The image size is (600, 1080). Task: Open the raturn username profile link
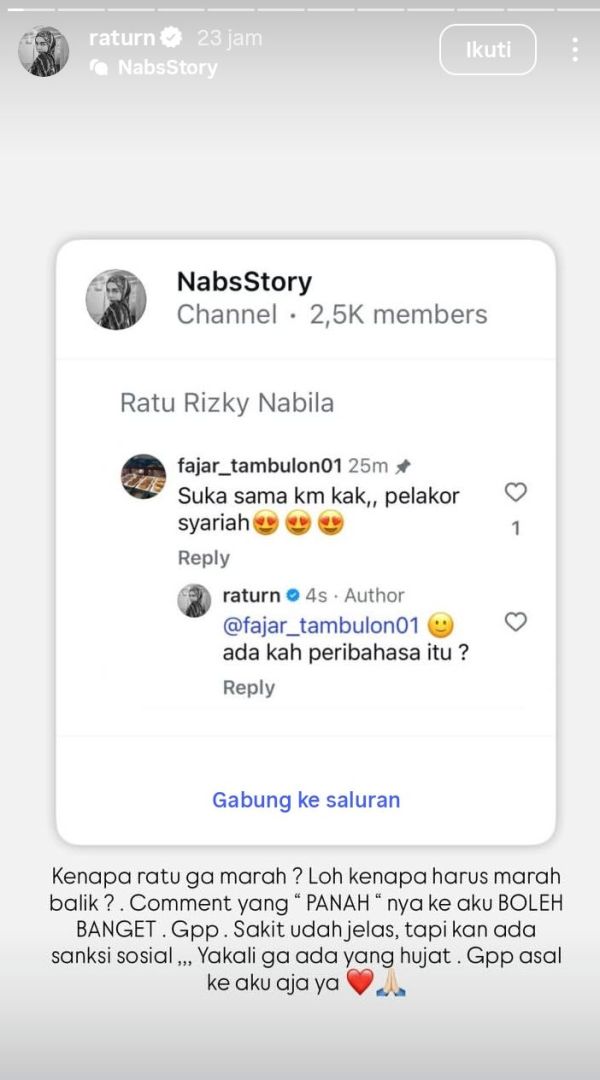point(122,38)
